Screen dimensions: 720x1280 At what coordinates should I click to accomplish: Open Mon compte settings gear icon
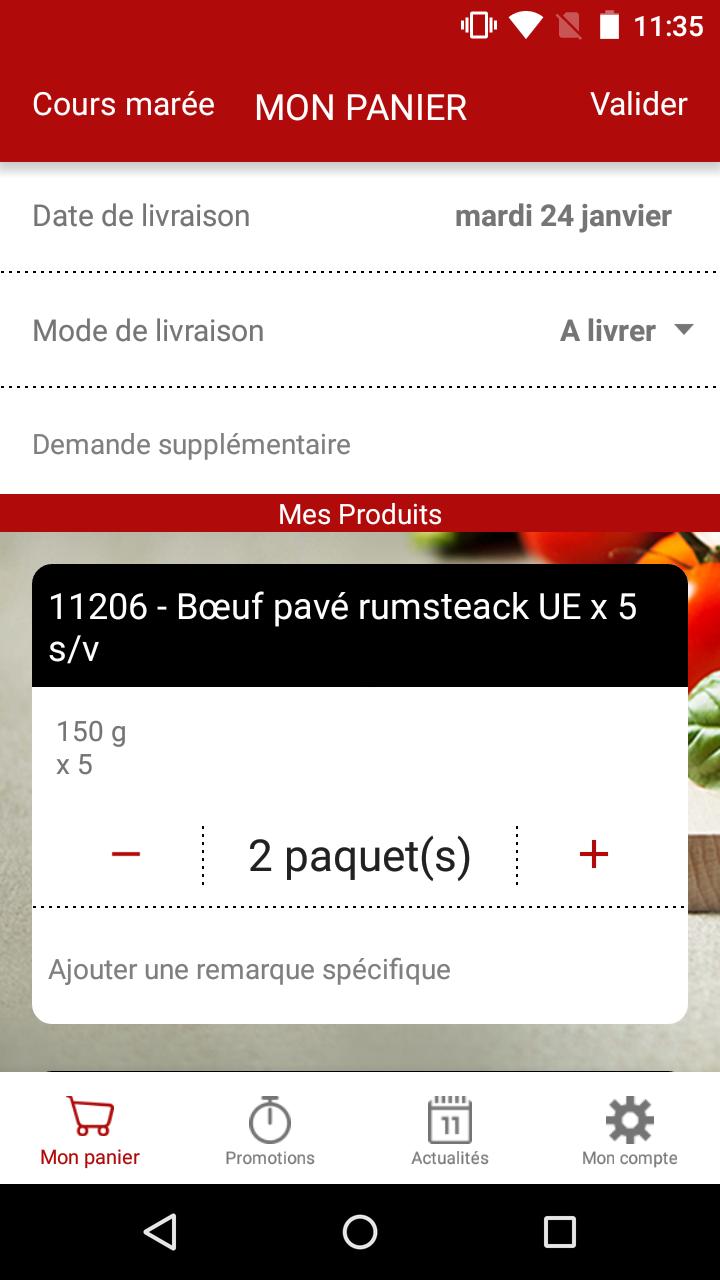tap(629, 1117)
